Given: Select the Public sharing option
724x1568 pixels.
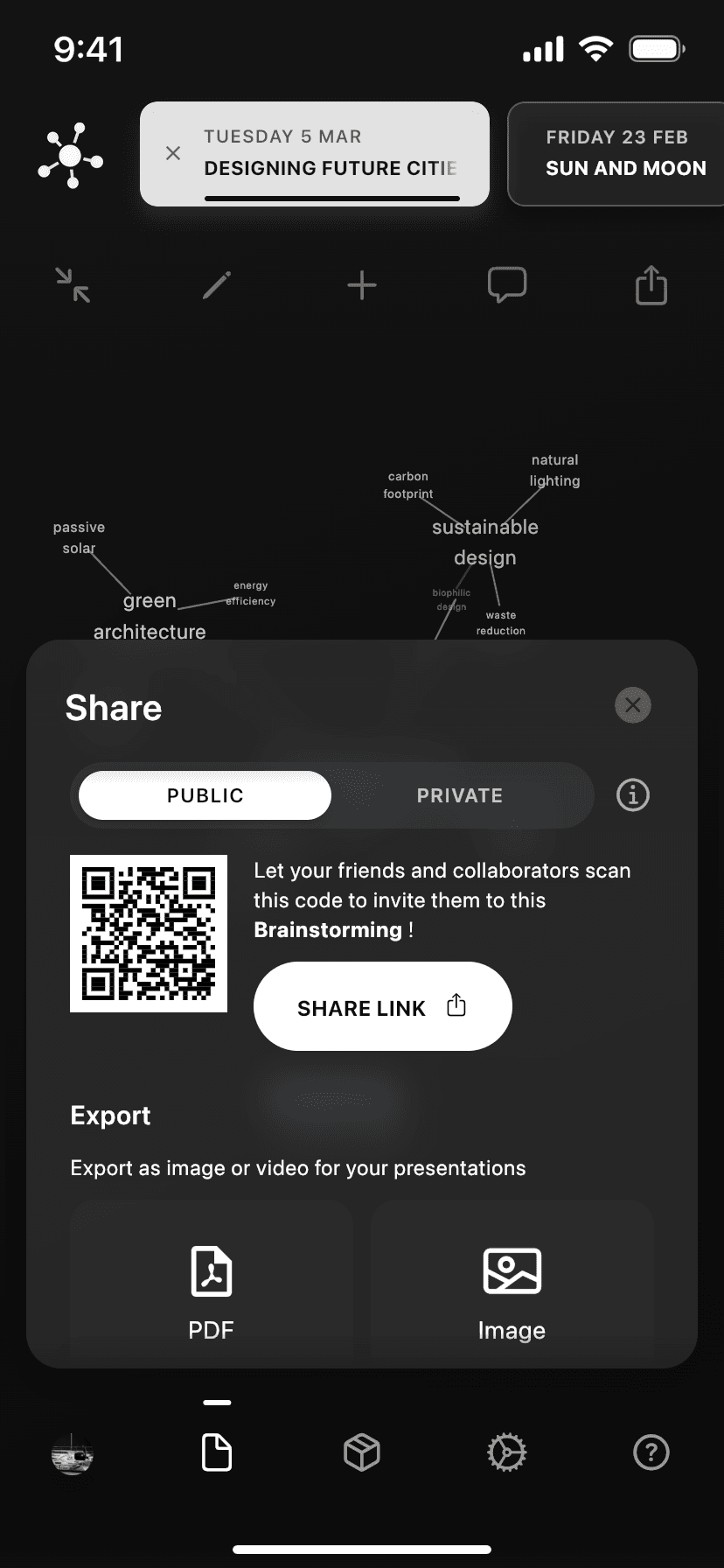Looking at the screenshot, I should click(205, 795).
